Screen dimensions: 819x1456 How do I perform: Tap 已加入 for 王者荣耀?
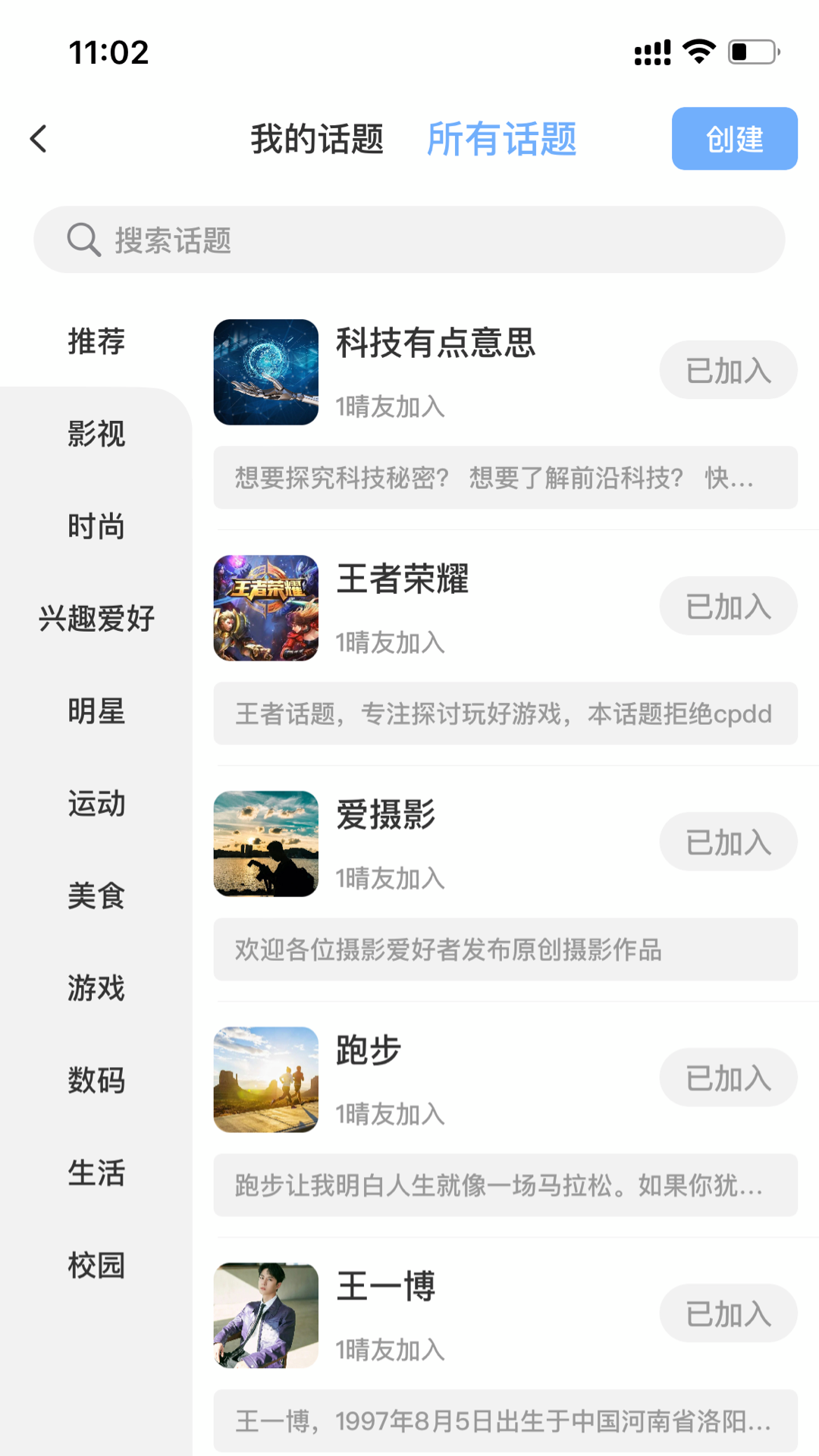tap(728, 607)
